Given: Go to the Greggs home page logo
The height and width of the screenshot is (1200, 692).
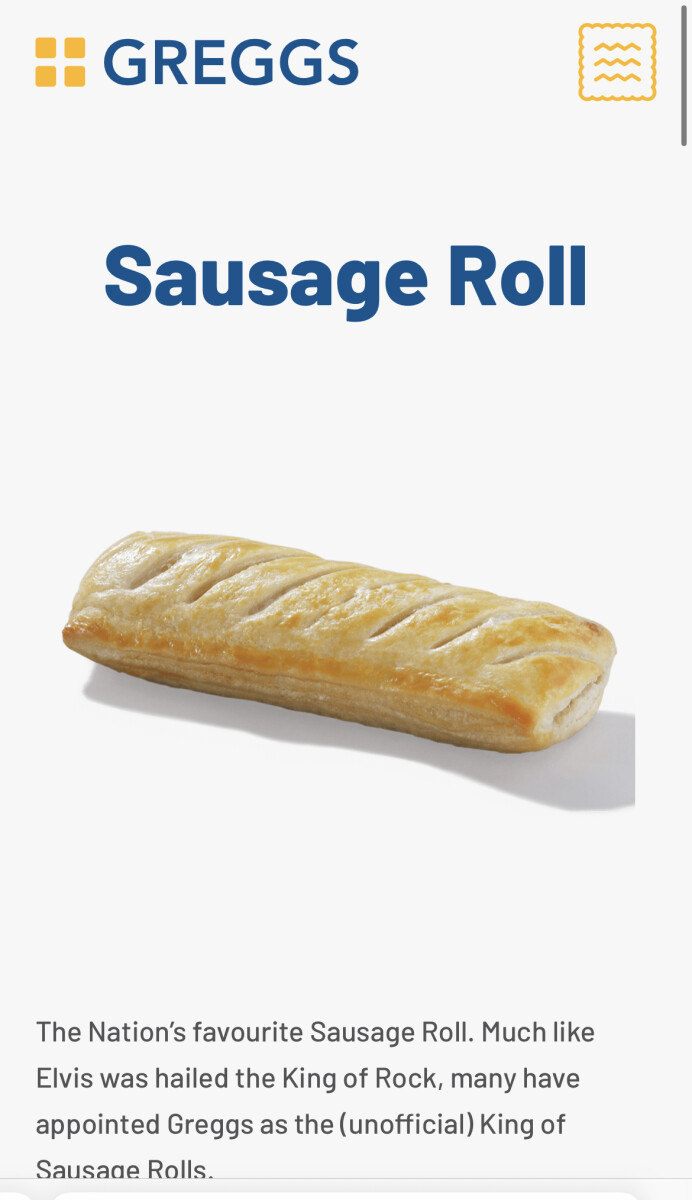Looking at the screenshot, I should 197,62.
